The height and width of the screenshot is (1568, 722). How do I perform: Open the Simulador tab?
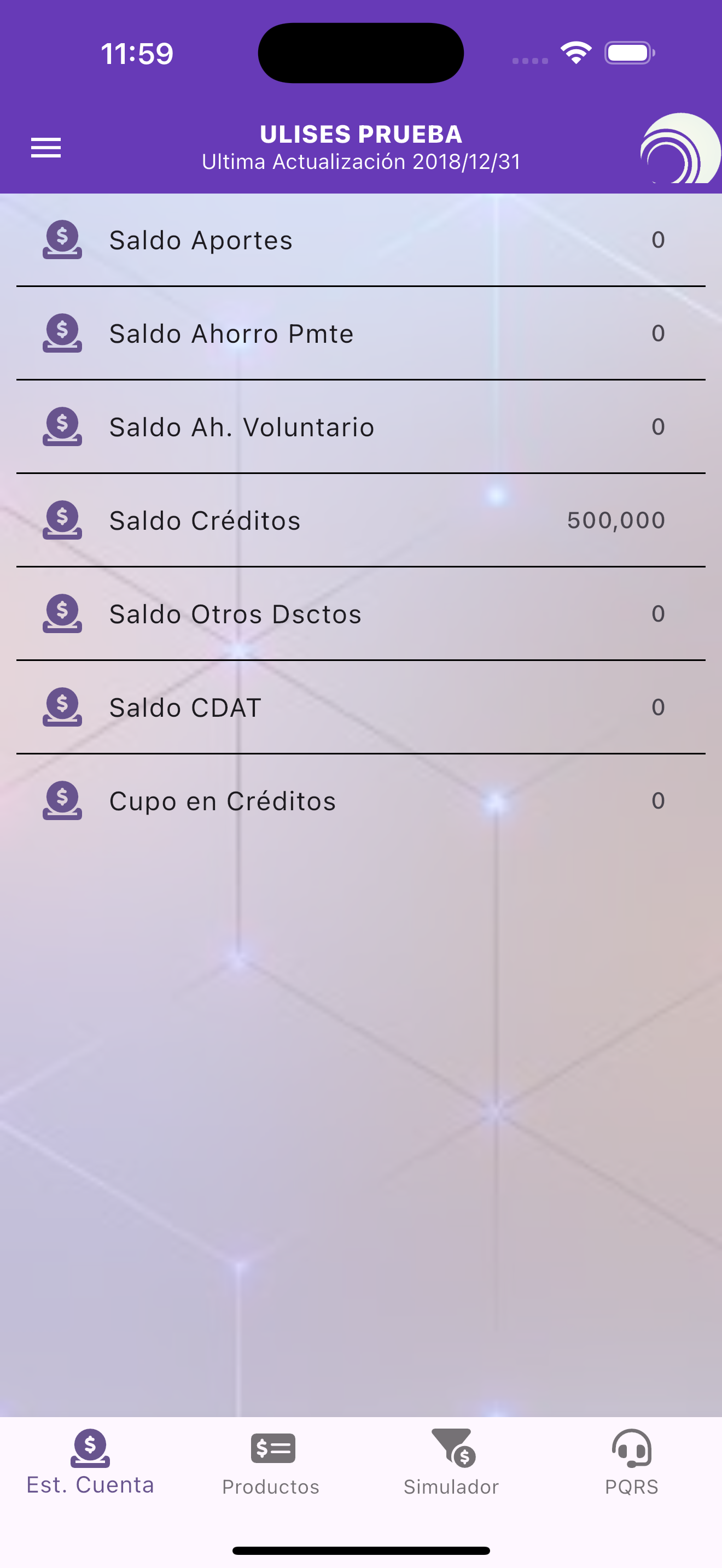[451, 1462]
